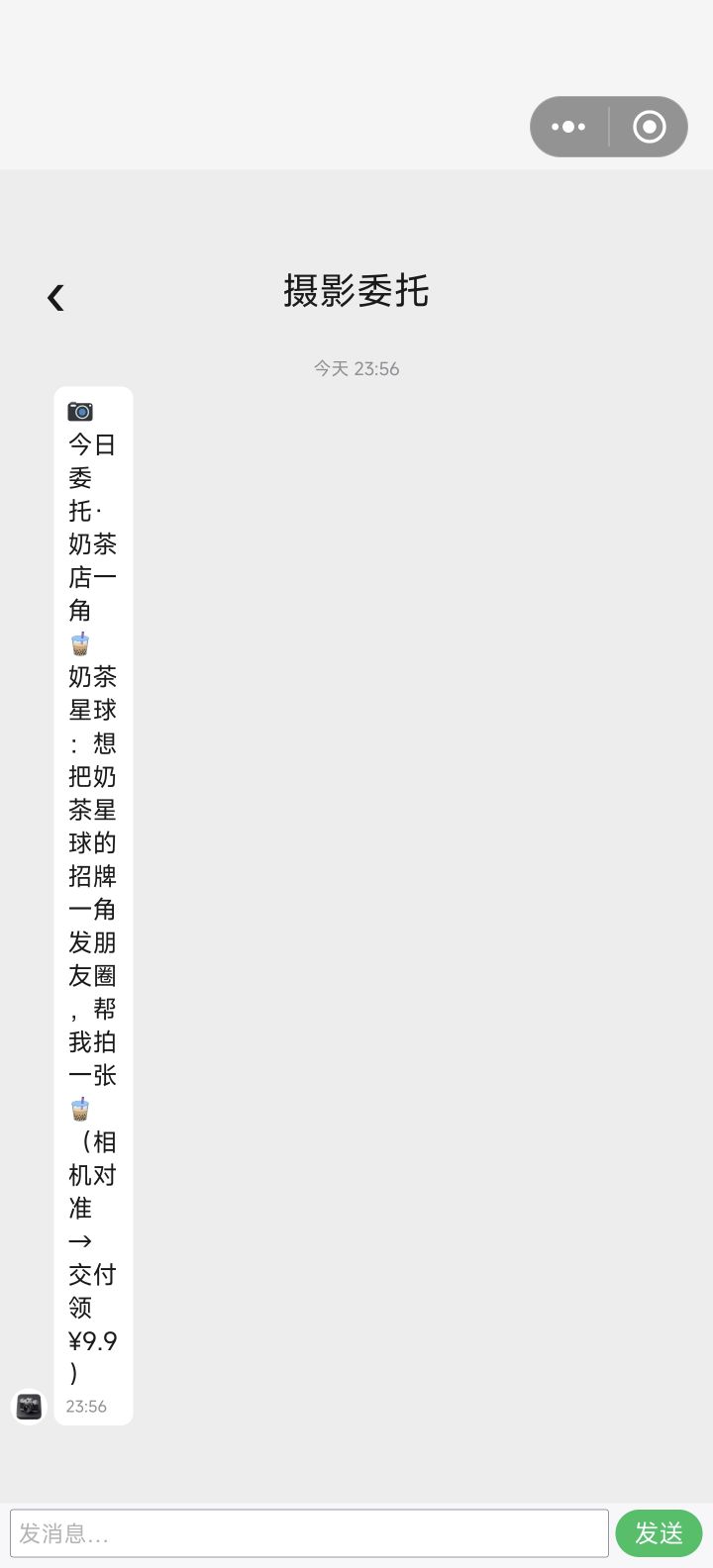Image resolution: width=713 pixels, height=1568 pixels.
Task: Close the mini program via circle icon
Action: coord(650,127)
